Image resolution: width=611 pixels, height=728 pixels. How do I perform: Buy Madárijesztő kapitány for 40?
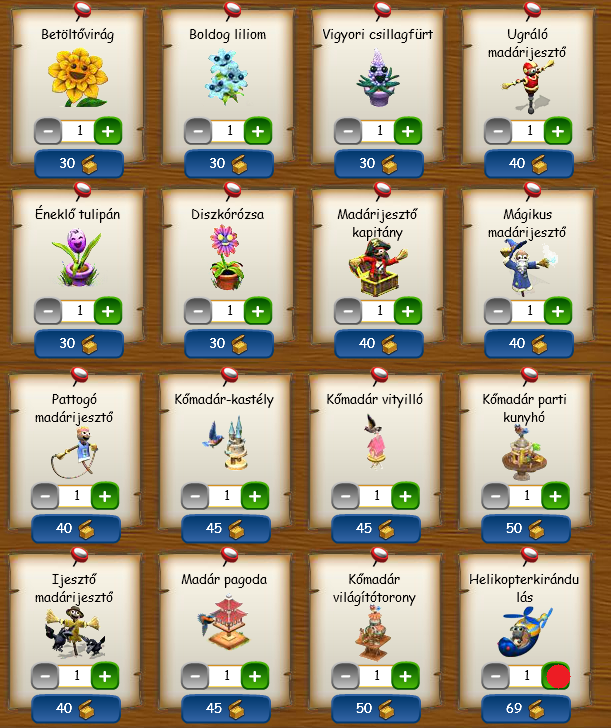[x=379, y=343]
